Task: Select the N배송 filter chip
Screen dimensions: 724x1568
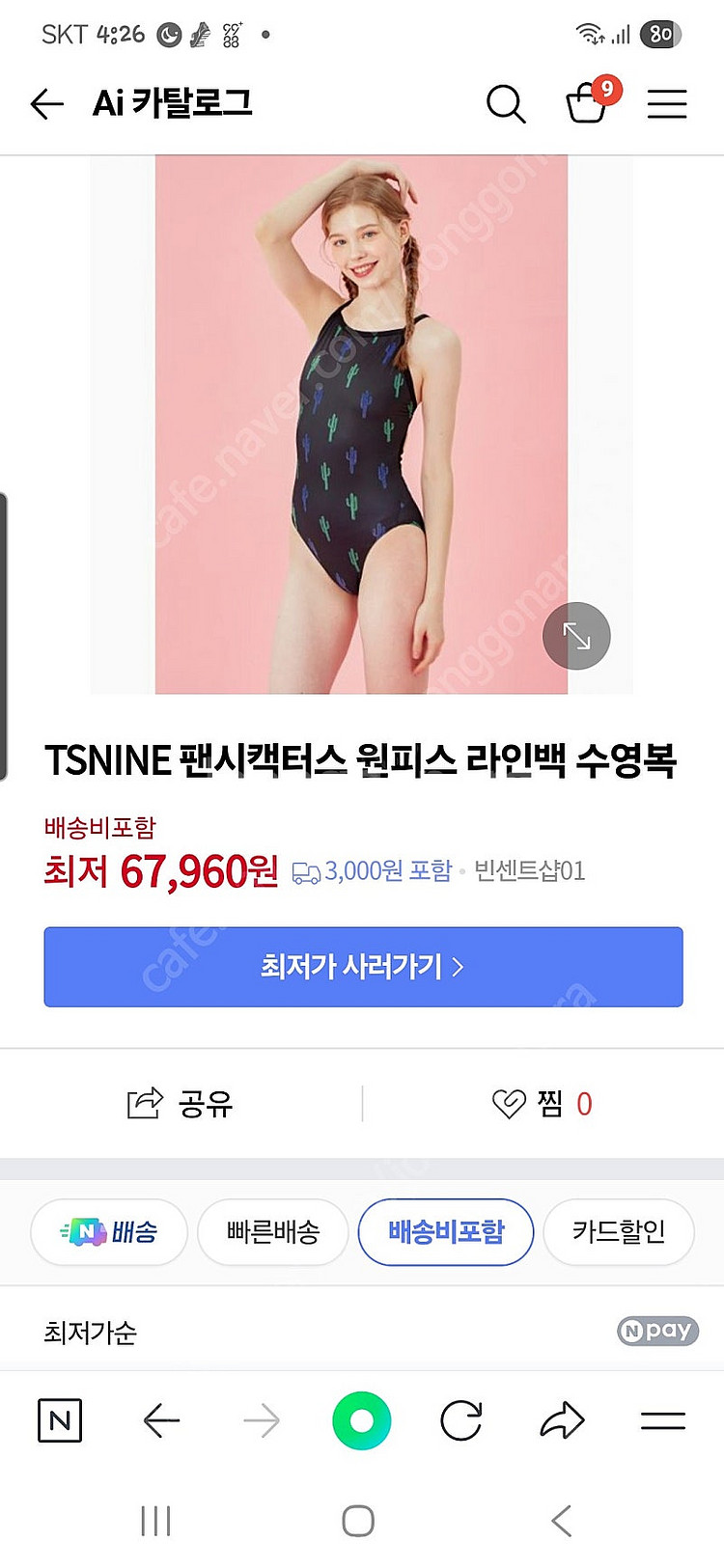Action: pyautogui.click(x=109, y=1231)
